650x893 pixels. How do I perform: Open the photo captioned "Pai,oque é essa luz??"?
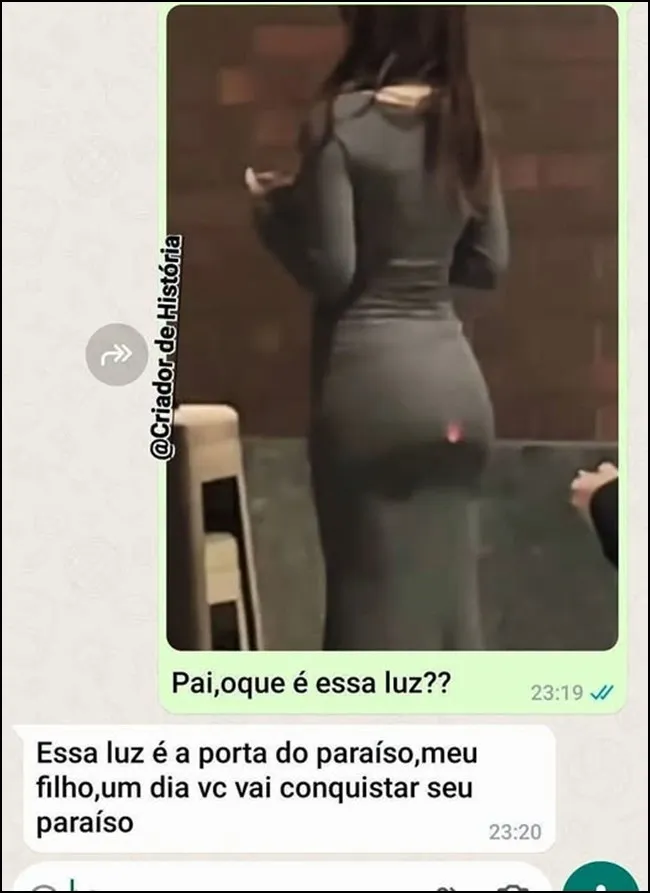pos(392,327)
